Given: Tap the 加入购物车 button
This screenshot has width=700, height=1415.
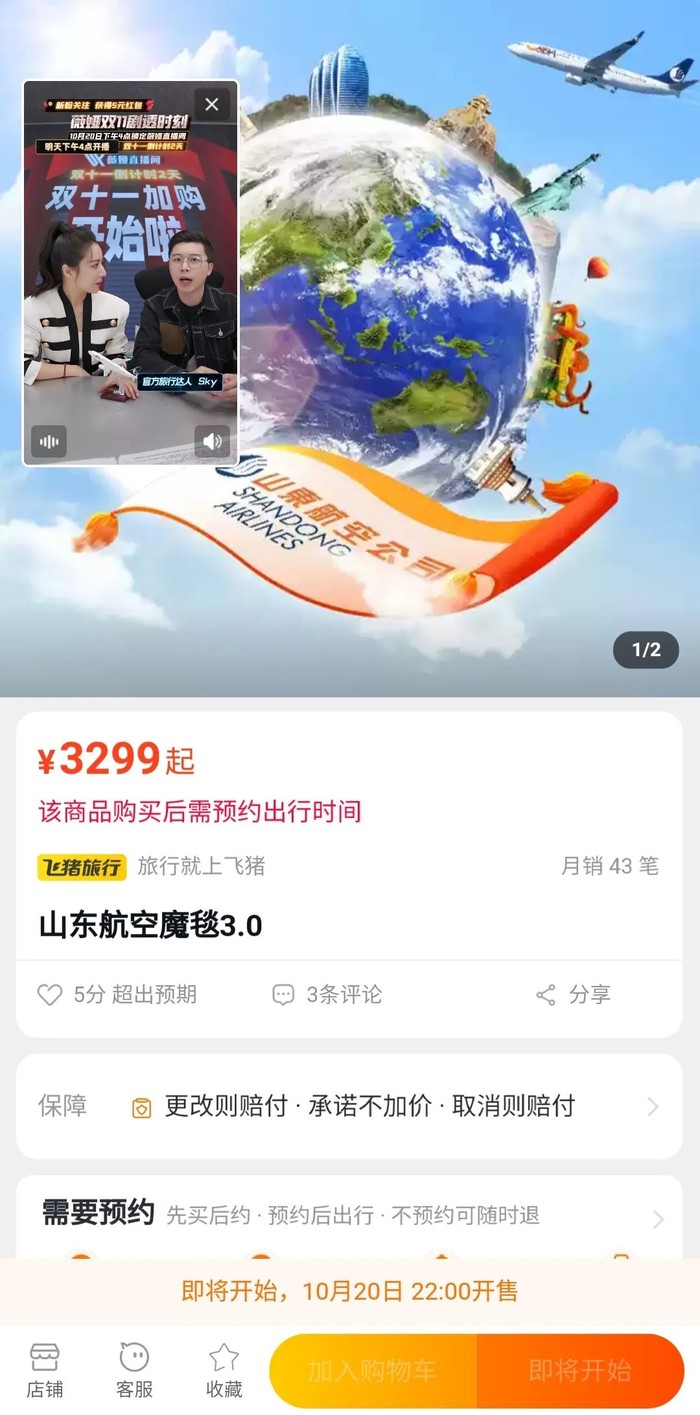Looking at the screenshot, I should coord(373,1370).
